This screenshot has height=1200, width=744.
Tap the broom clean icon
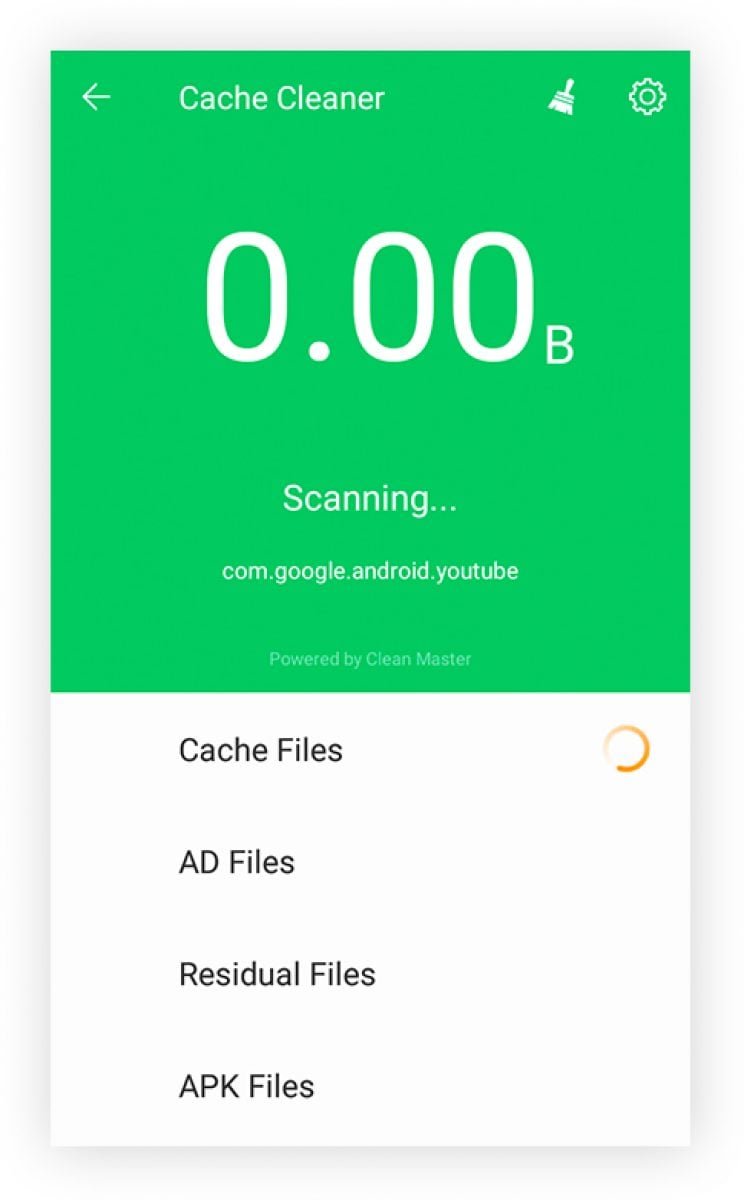coord(563,97)
